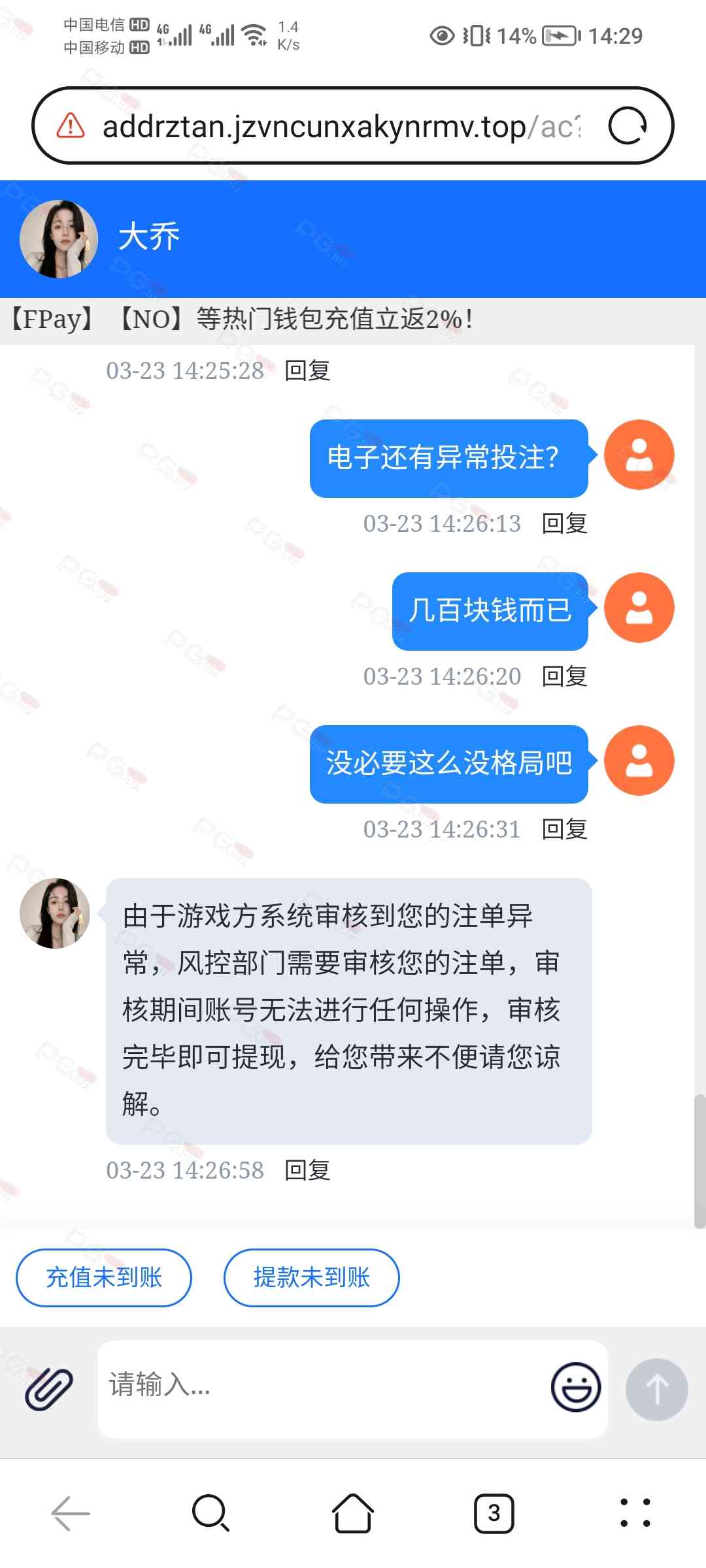Image resolution: width=706 pixels, height=1568 pixels.
Task: View the site security warning icon
Action: pos(71,126)
